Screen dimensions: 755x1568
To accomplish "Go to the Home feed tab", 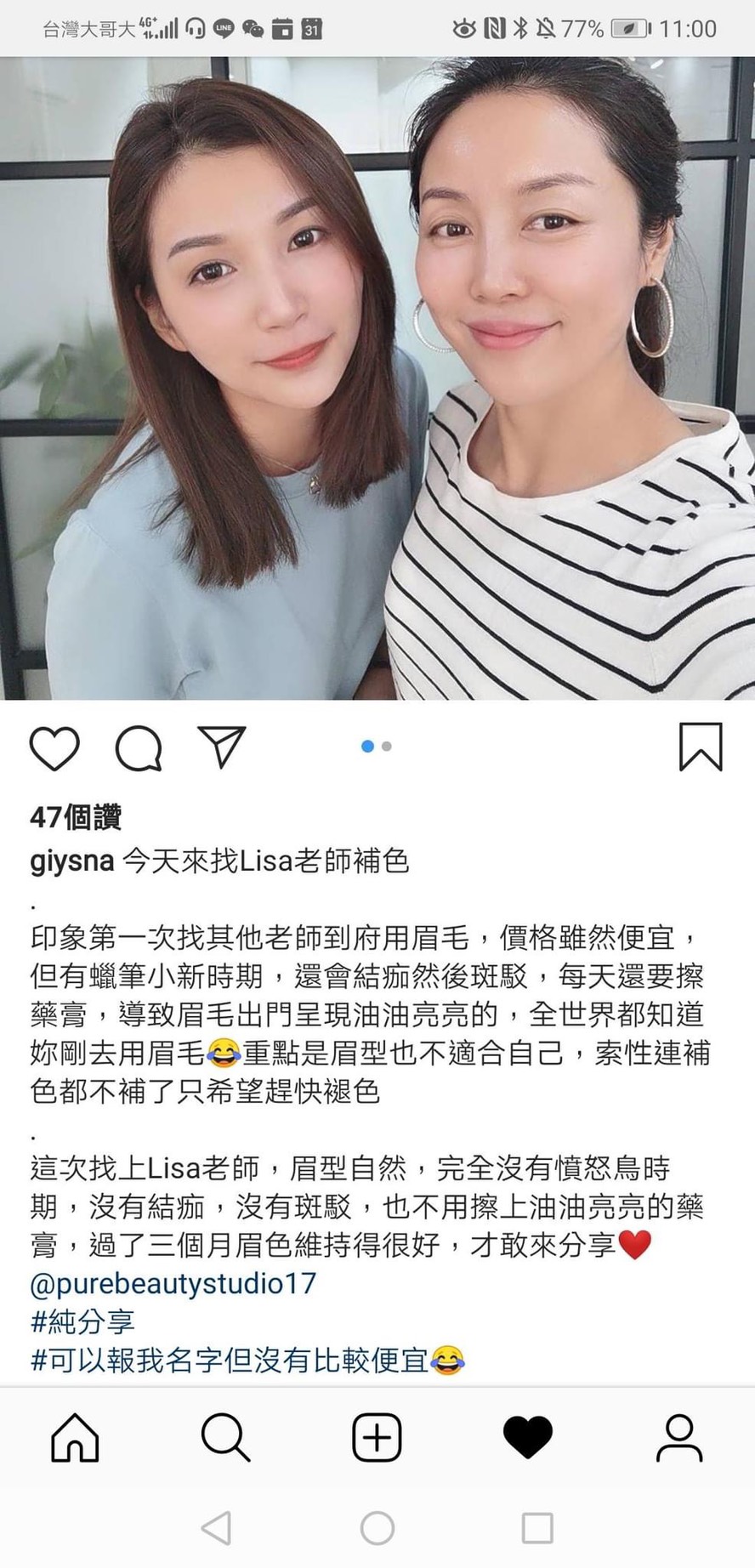I will click(75, 1437).
